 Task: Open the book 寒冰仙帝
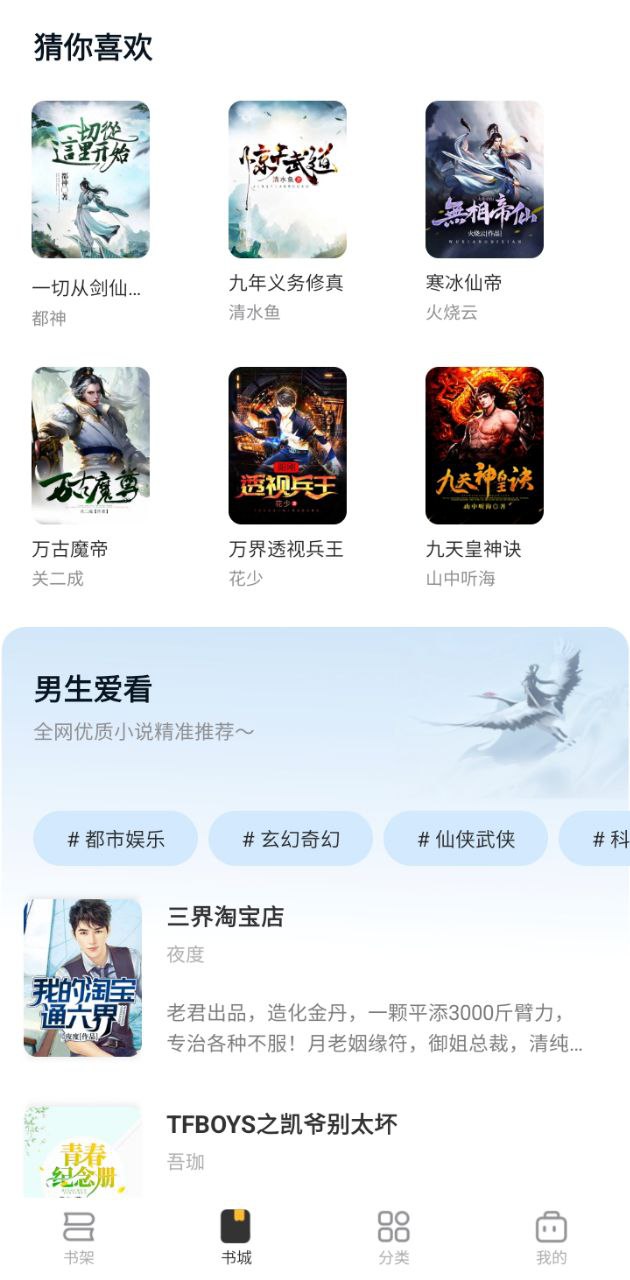coord(484,180)
